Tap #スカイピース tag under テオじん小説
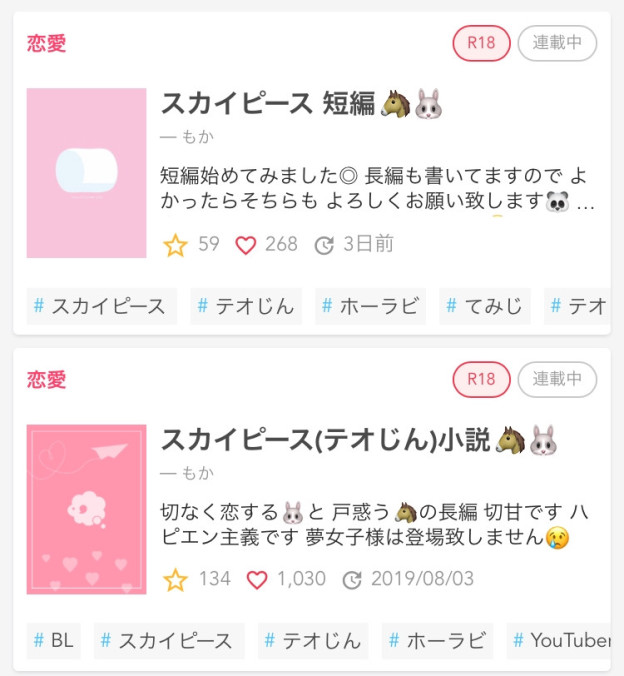Viewport: 624px width, 676px height. (167, 641)
